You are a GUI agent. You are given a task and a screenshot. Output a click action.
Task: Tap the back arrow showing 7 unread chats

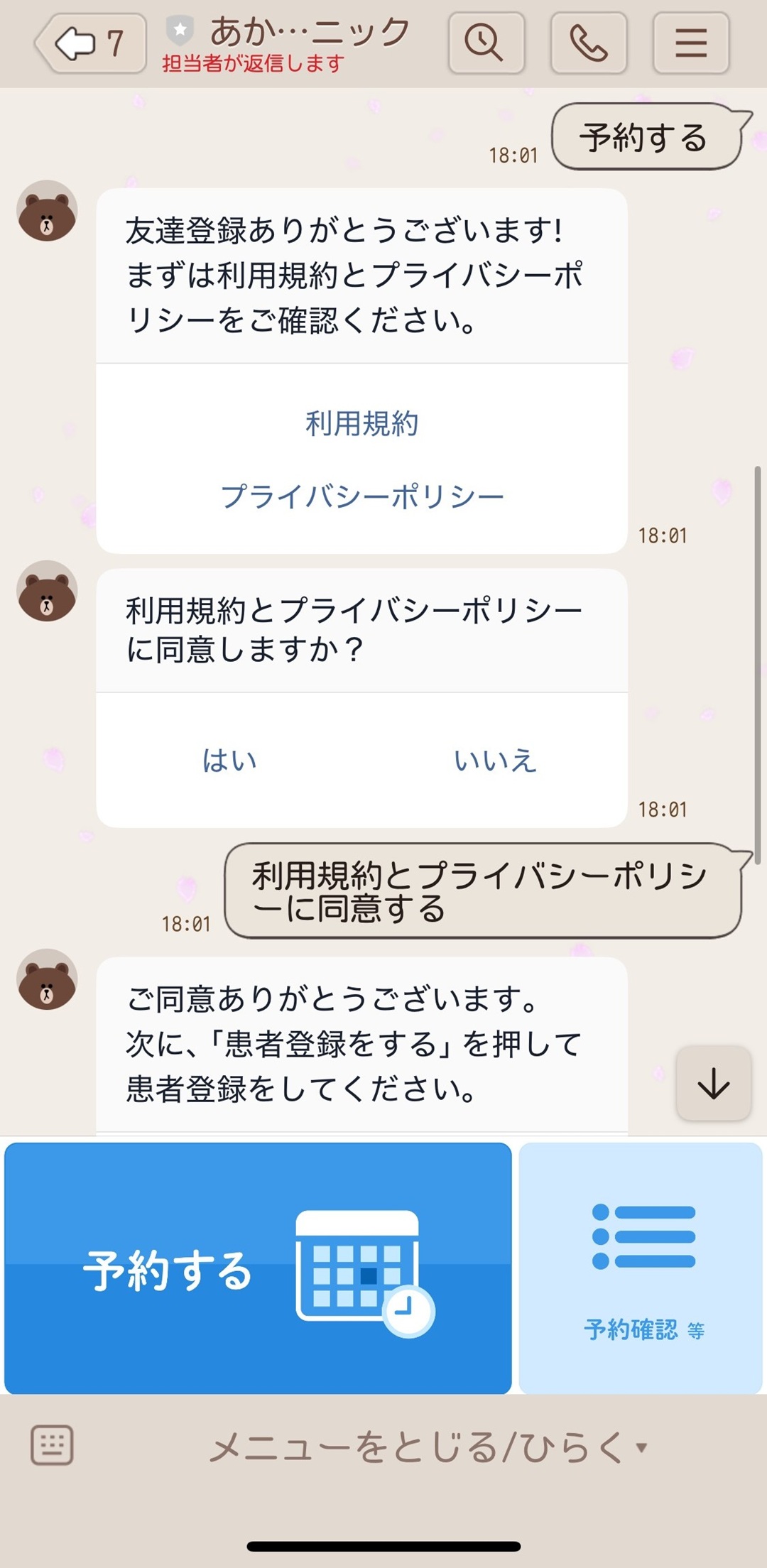point(89,44)
